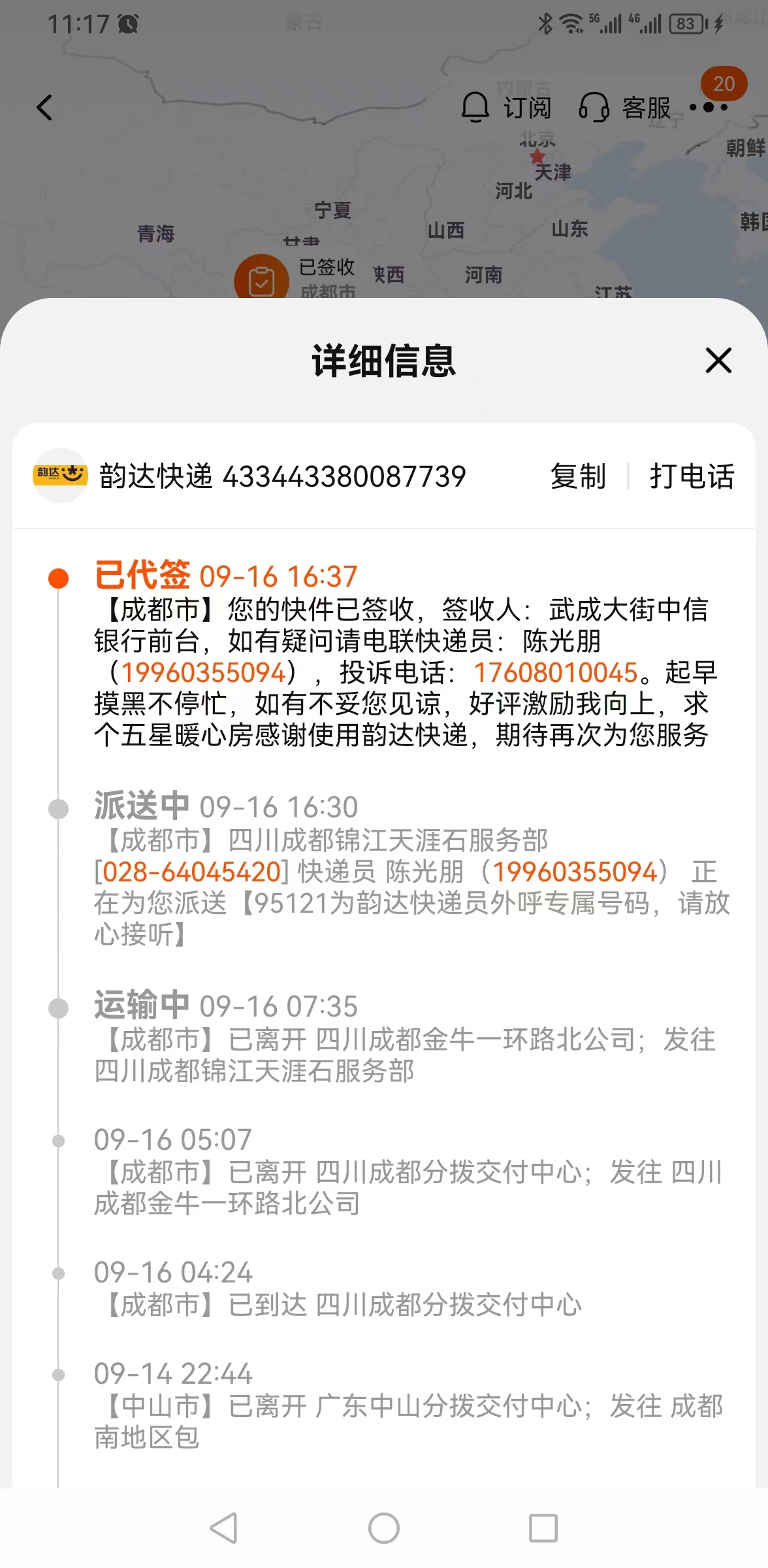
Task: Call courier 19960355094 in the 已代签 entry
Action: [204, 672]
